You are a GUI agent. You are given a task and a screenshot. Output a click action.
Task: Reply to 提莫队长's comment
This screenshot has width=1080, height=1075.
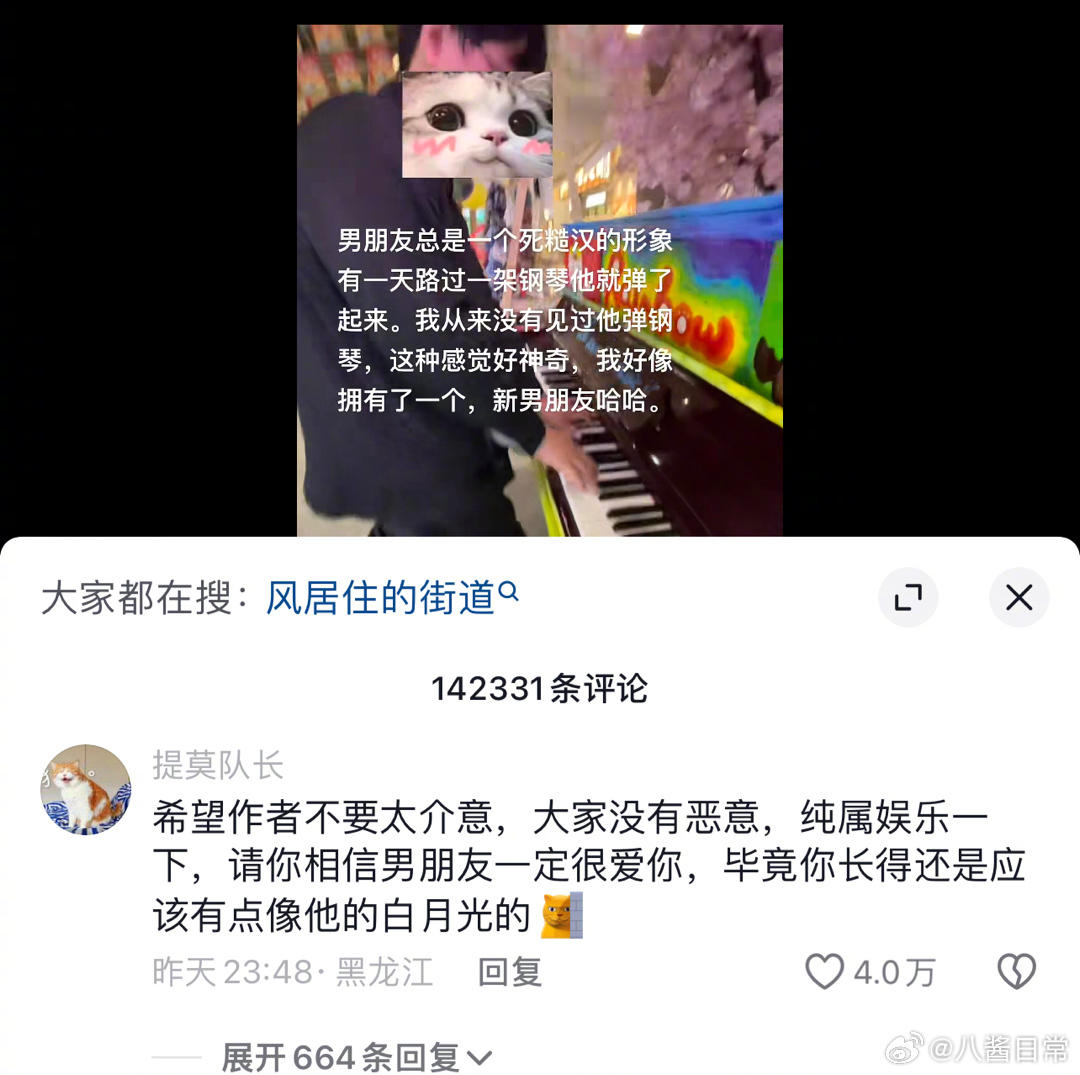point(509,972)
